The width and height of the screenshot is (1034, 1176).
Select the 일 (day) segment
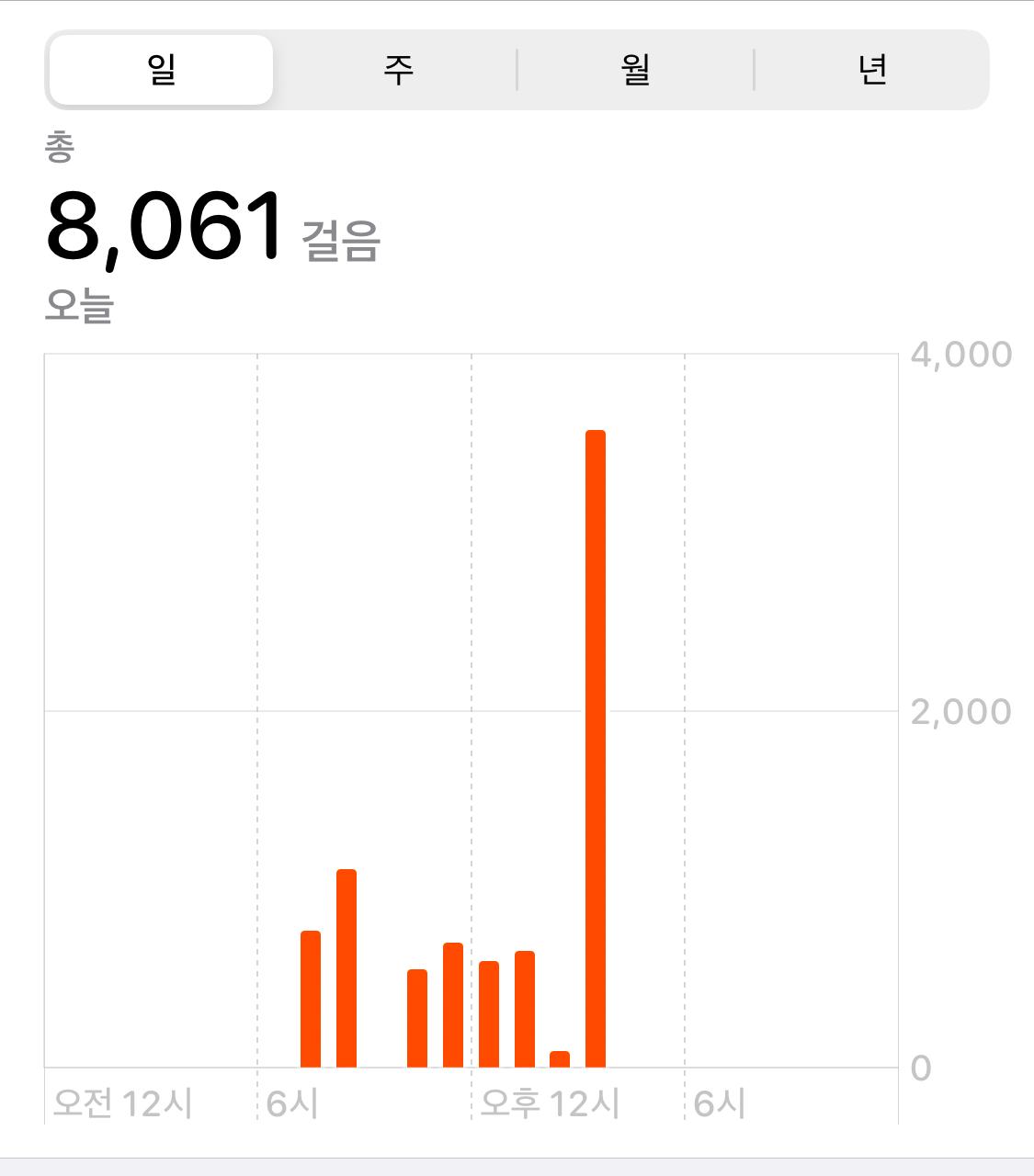pos(161,70)
